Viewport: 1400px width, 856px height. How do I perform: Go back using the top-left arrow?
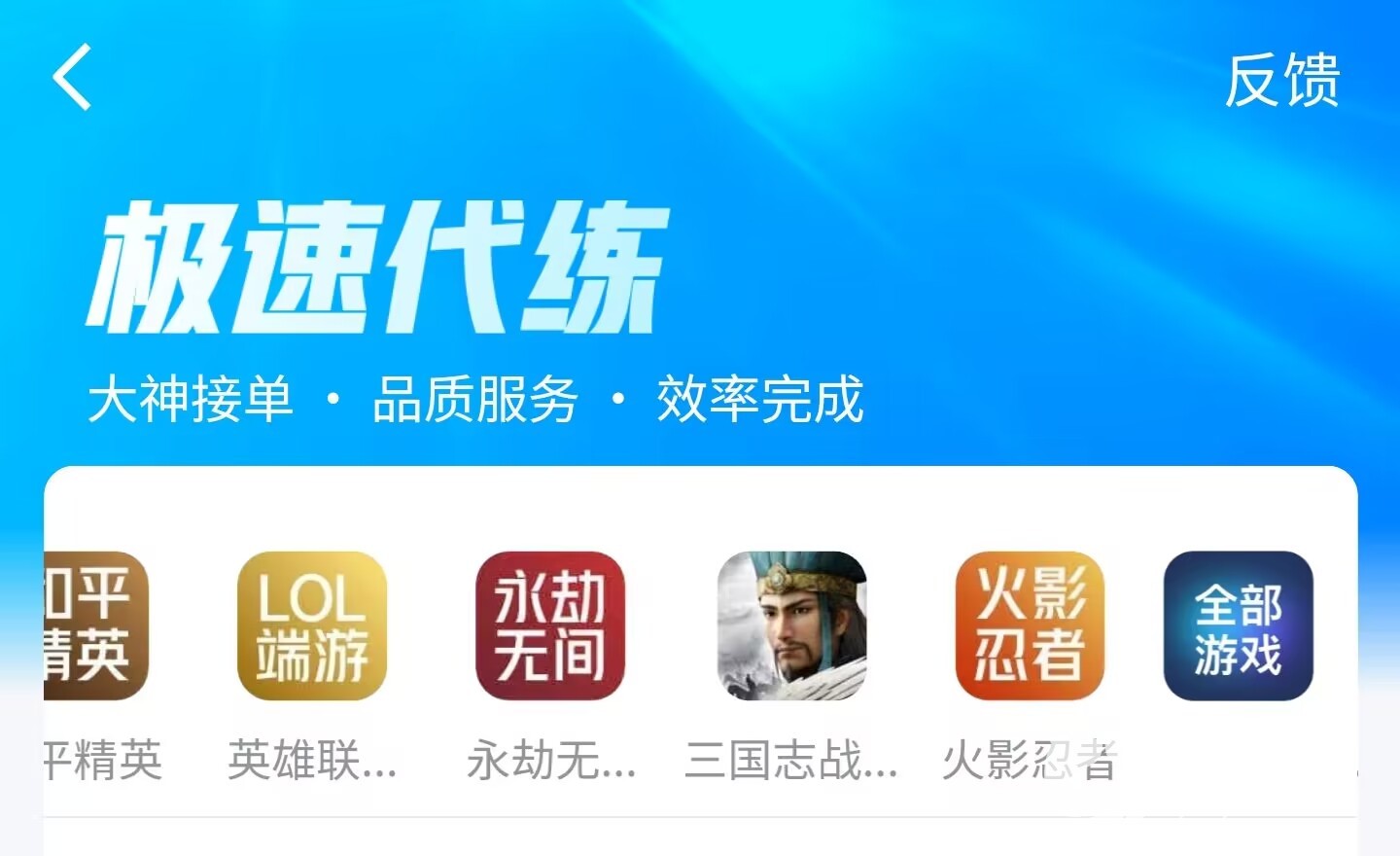73,77
